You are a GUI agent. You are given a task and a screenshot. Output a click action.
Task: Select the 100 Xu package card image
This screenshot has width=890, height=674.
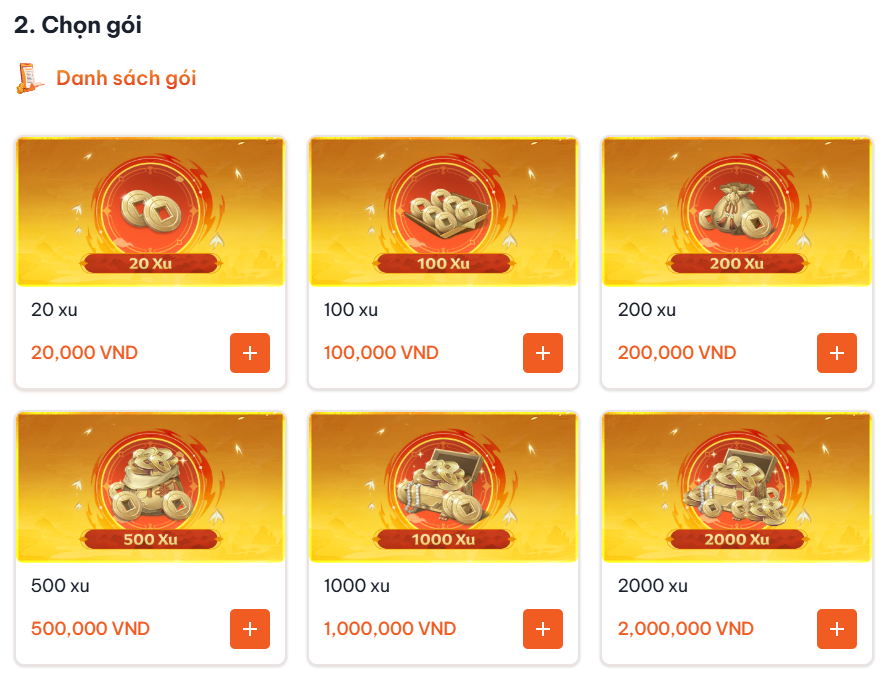(444, 212)
